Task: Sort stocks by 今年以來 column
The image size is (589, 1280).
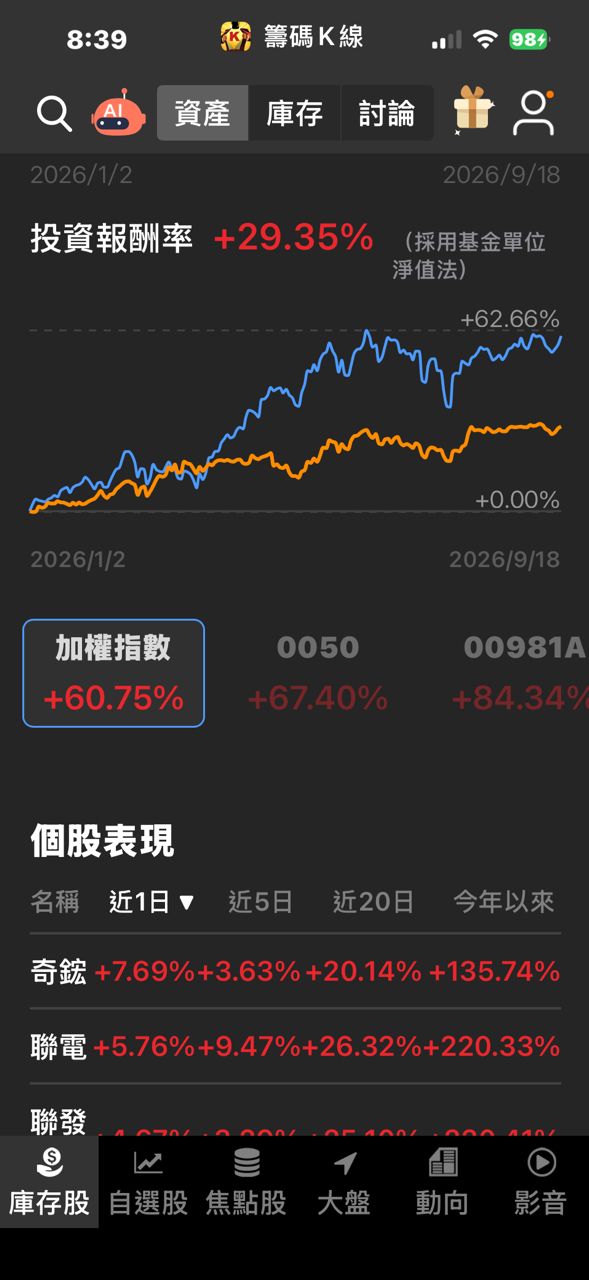Action: [x=504, y=902]
